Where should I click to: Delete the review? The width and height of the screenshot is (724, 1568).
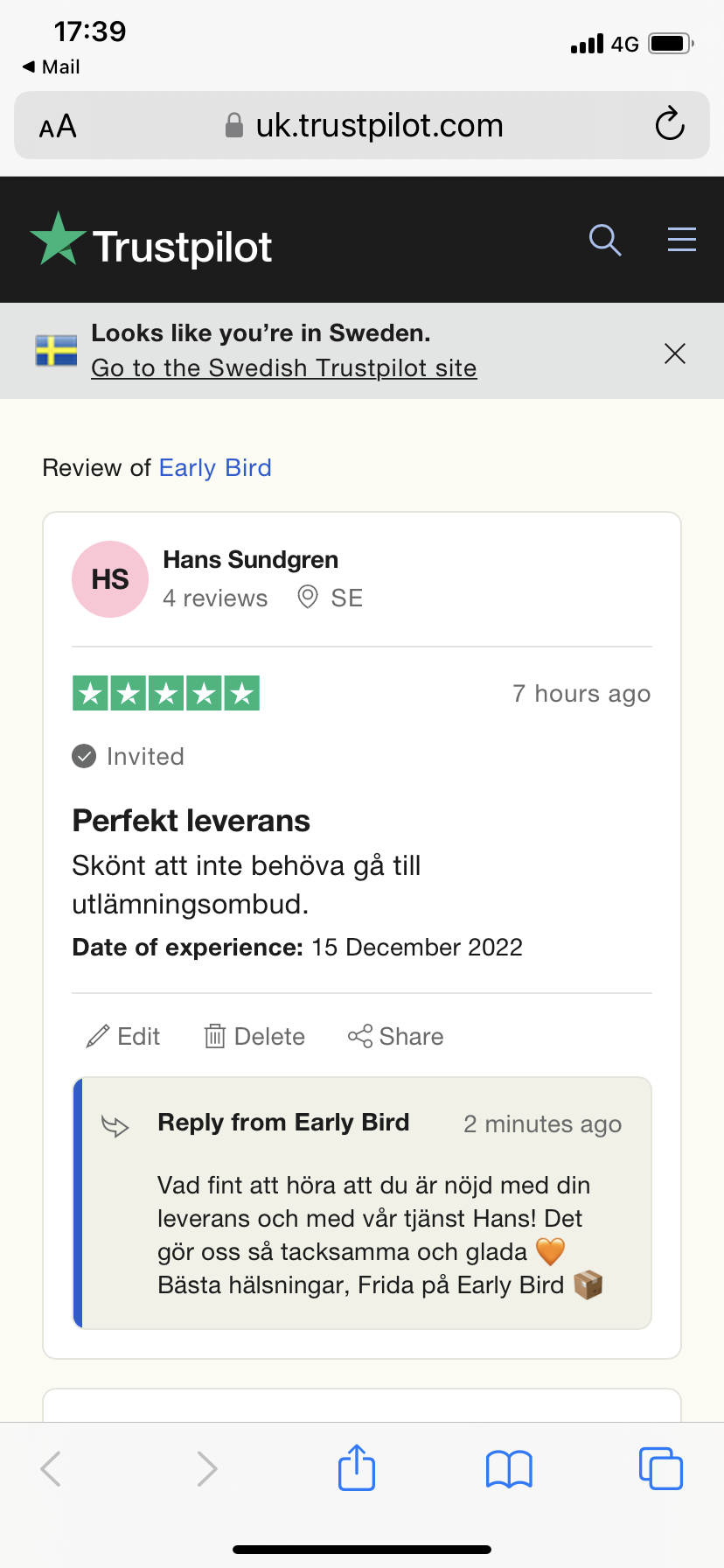[255, 1037]
